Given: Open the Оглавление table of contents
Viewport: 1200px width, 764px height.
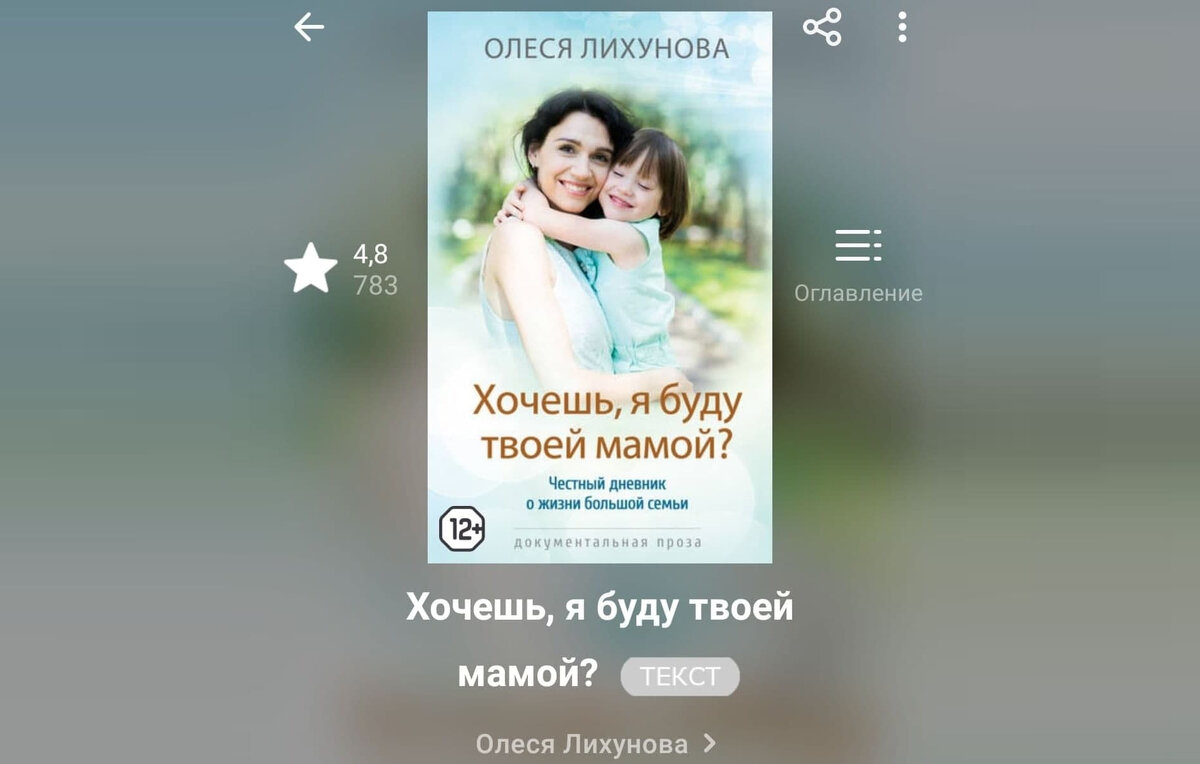Looking at the screenshot, I should [x=858, y=264].
